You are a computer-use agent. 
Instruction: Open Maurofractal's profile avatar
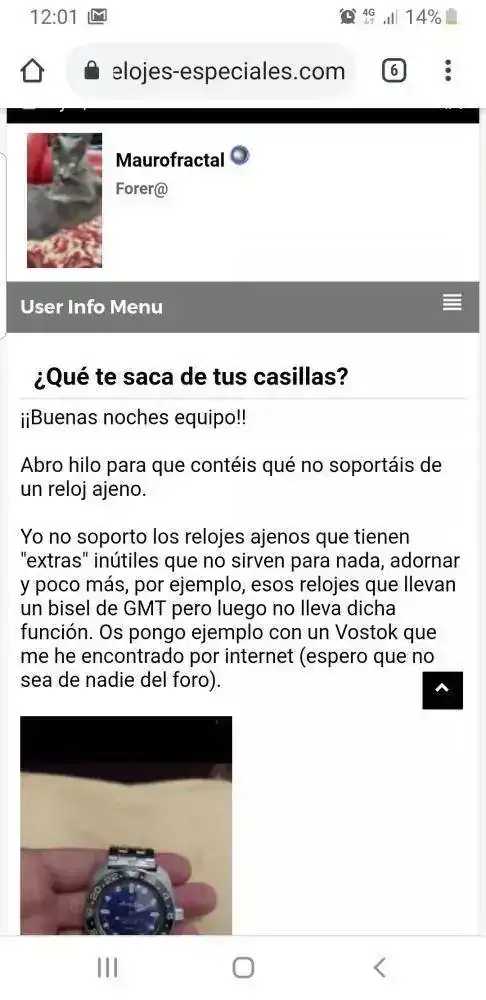64,200
